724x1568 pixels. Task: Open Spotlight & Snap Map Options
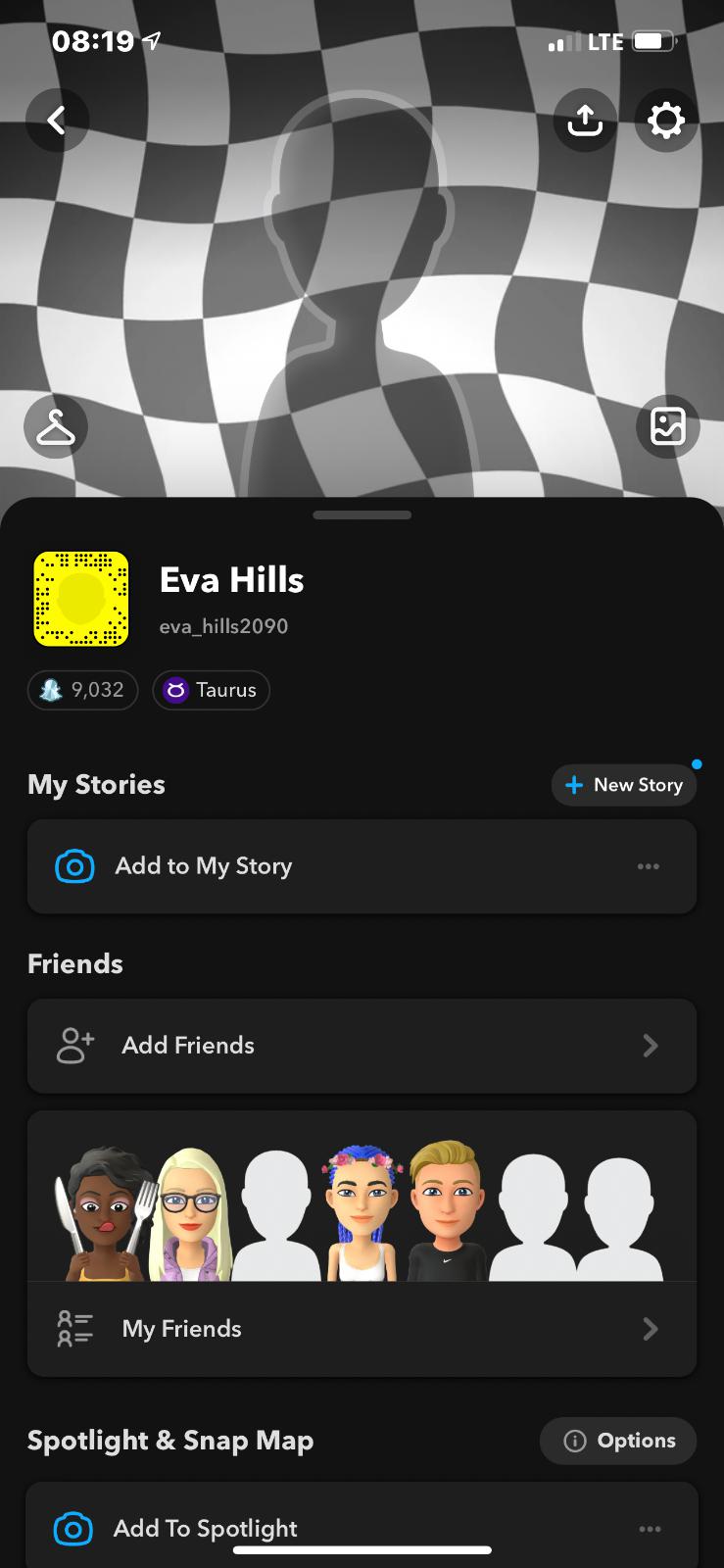click(x=618, y=1441)
